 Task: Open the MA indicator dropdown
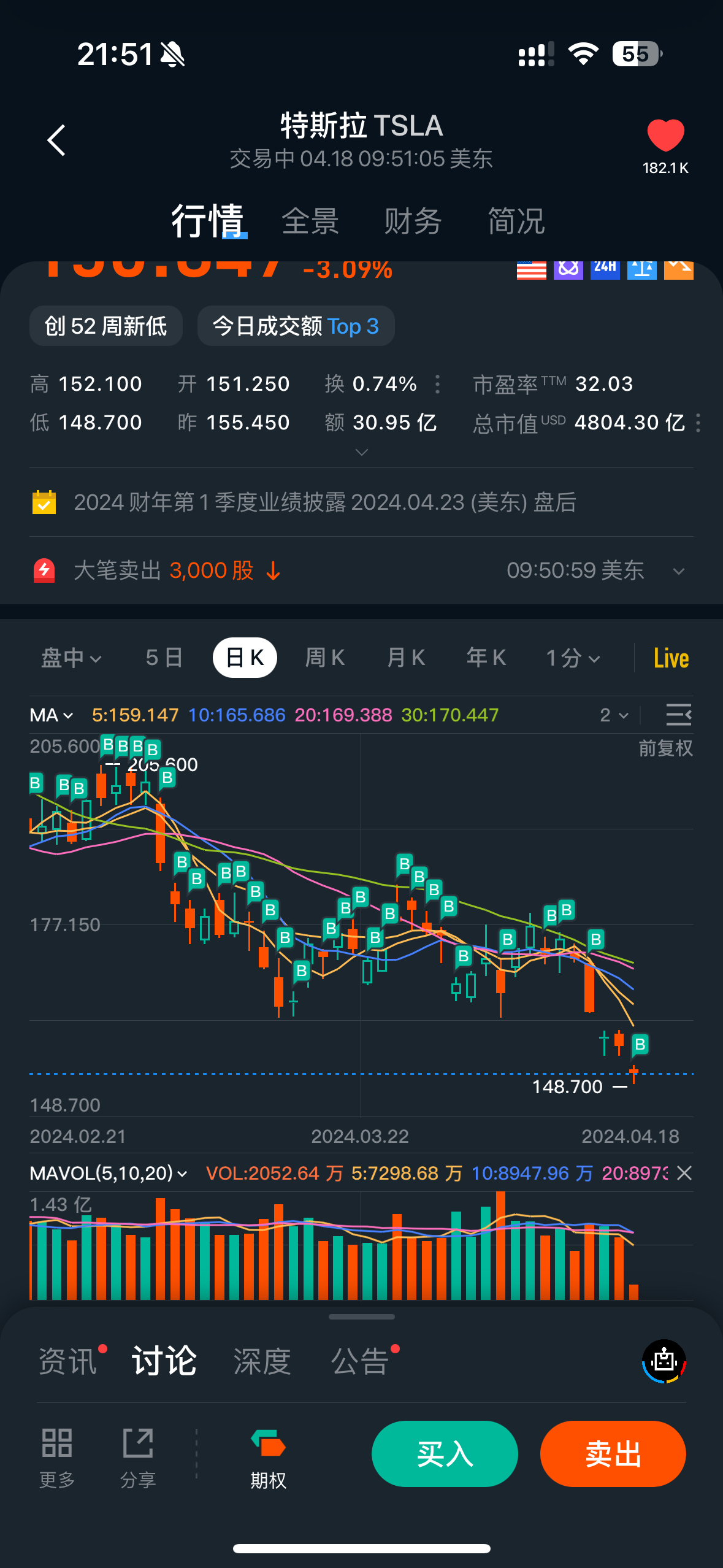[52, 715]
